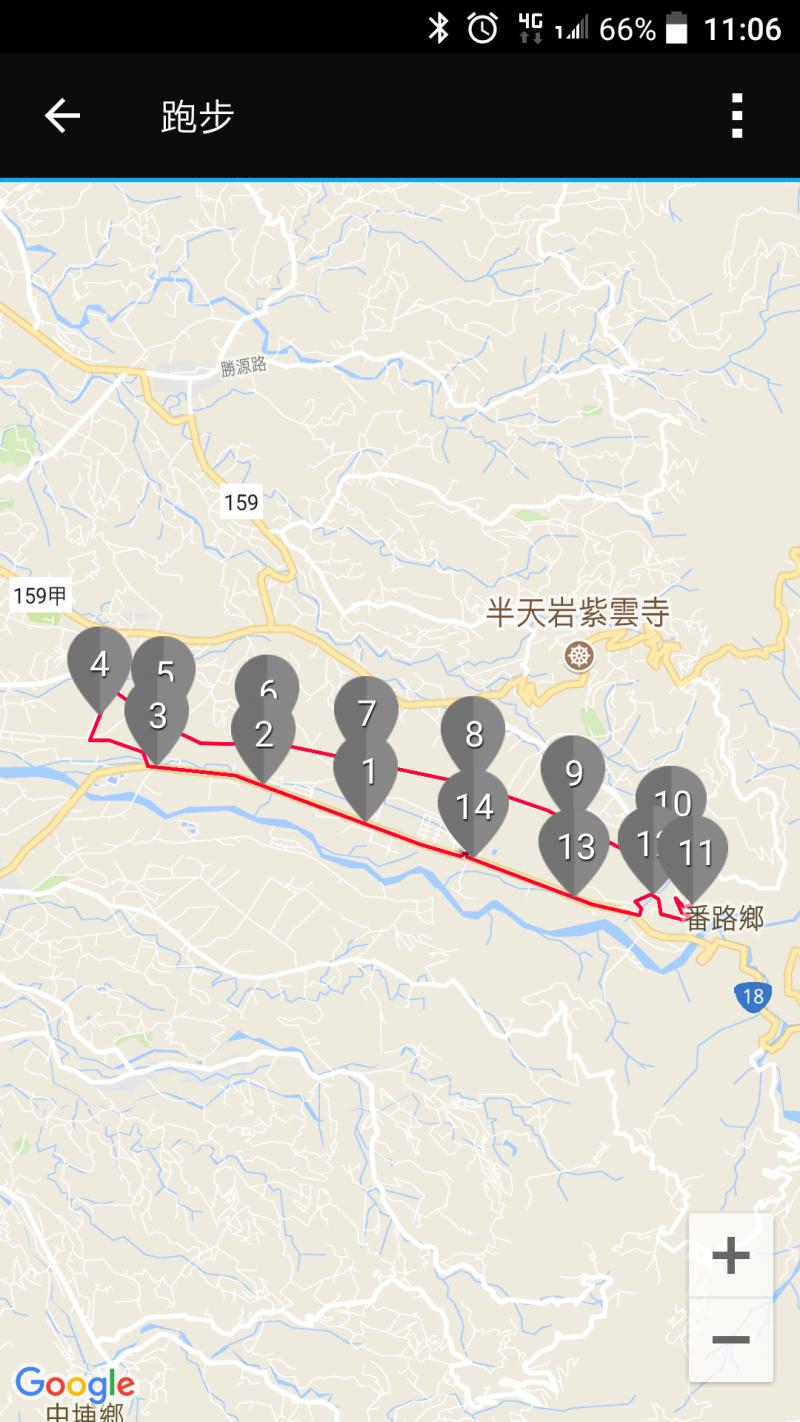Viewport: 800px width, 1422px height.
Task: Select lap marker 2 on the map
Action: point(263,735)
